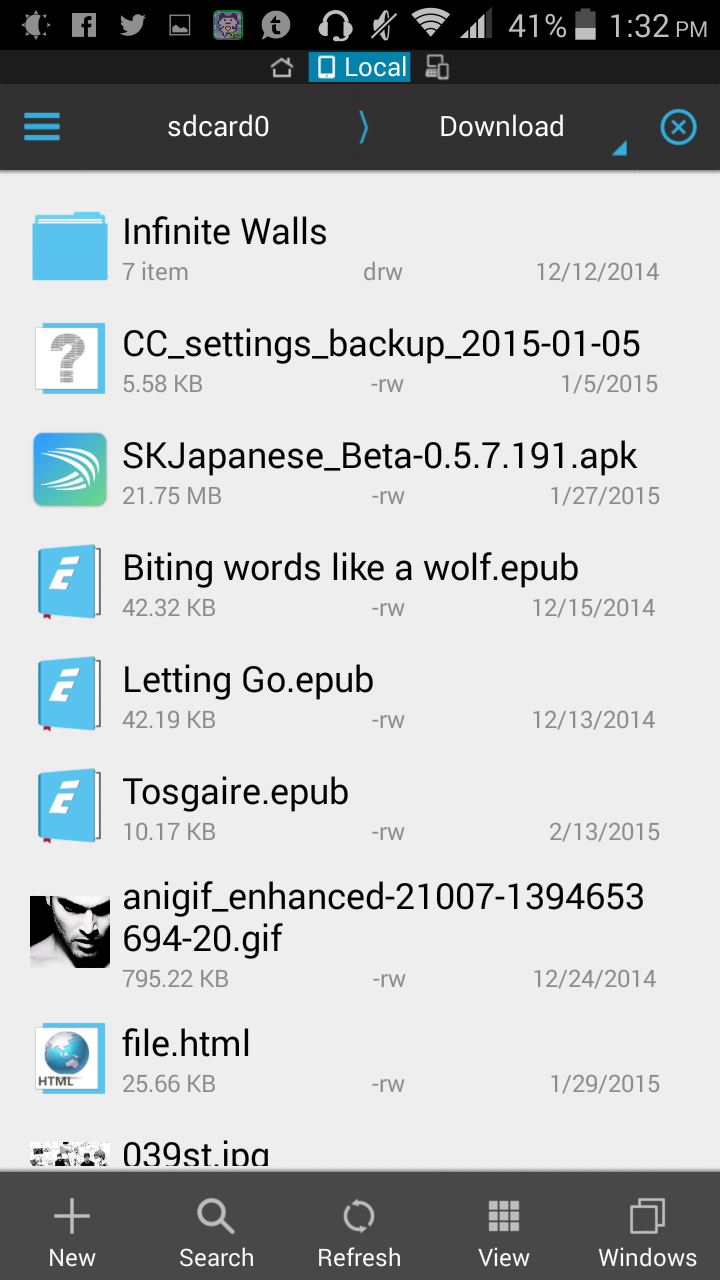Show open Windows
The height and width of the screenshot is (1280, 720).
click(x=647, y=1233)
